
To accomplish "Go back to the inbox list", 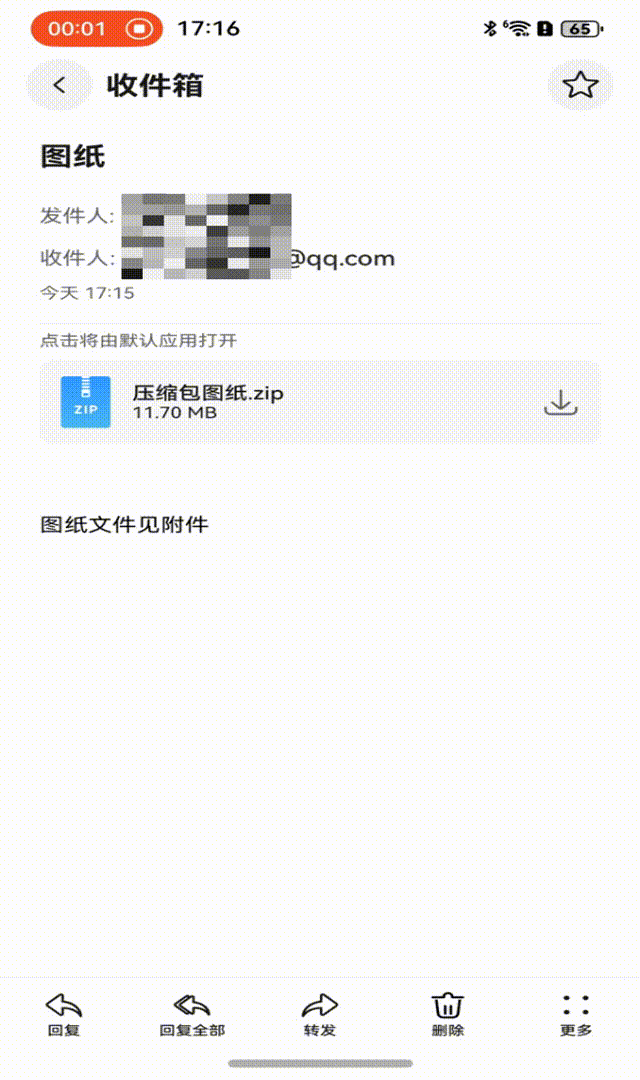I will (x=59, y=85).
